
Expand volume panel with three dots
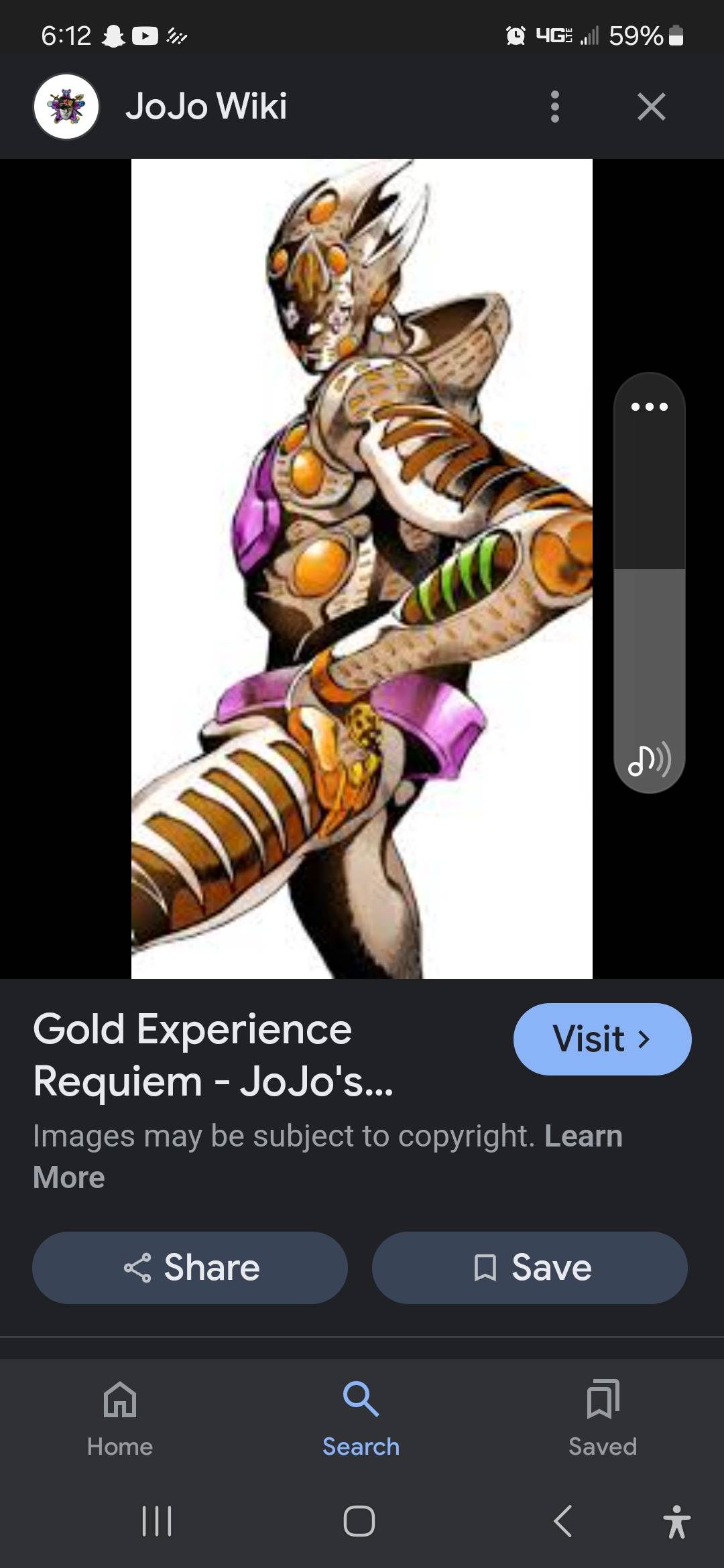tap(649, 407)
